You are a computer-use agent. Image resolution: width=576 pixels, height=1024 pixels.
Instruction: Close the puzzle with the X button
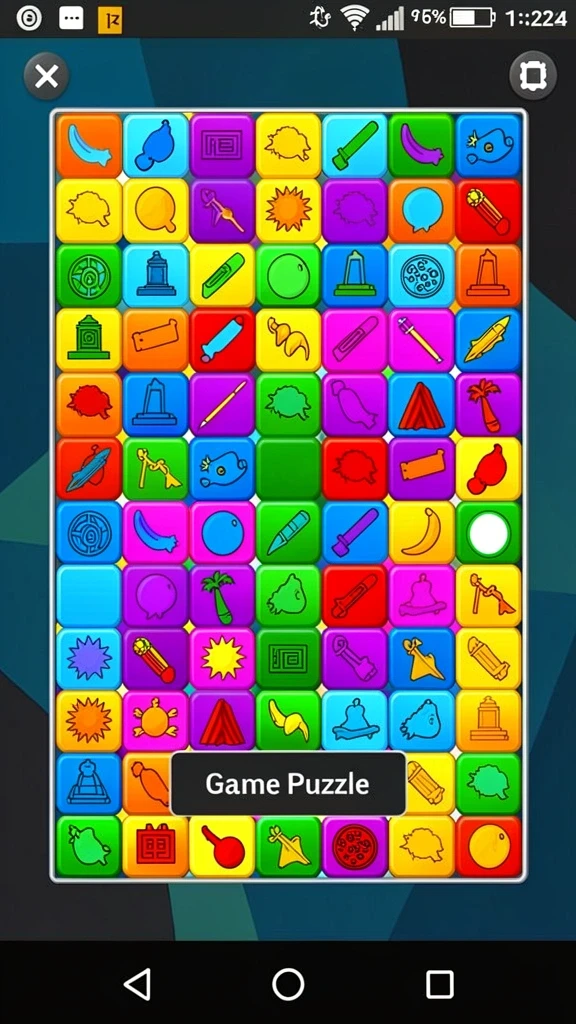coord(46,76)
